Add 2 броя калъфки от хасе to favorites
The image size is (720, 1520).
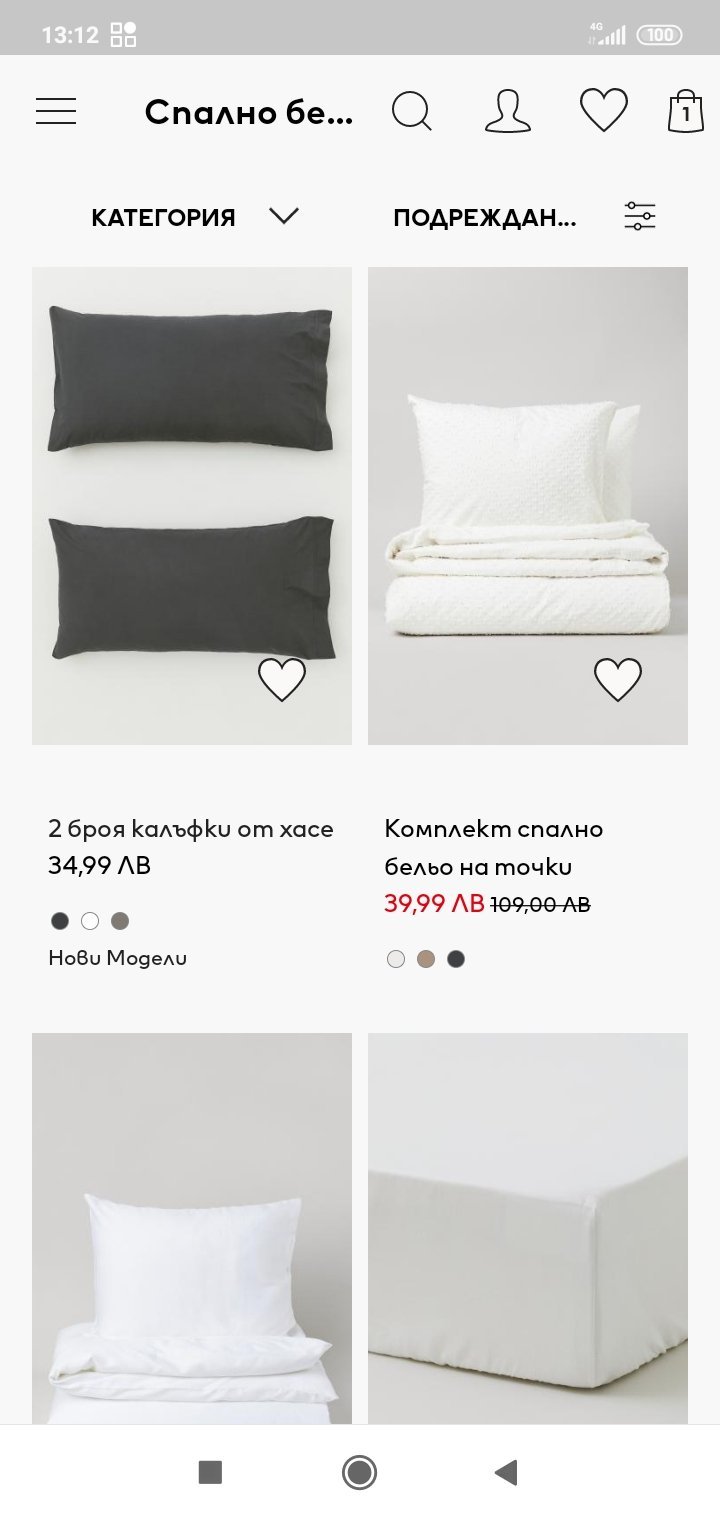(x=282, y=680)
